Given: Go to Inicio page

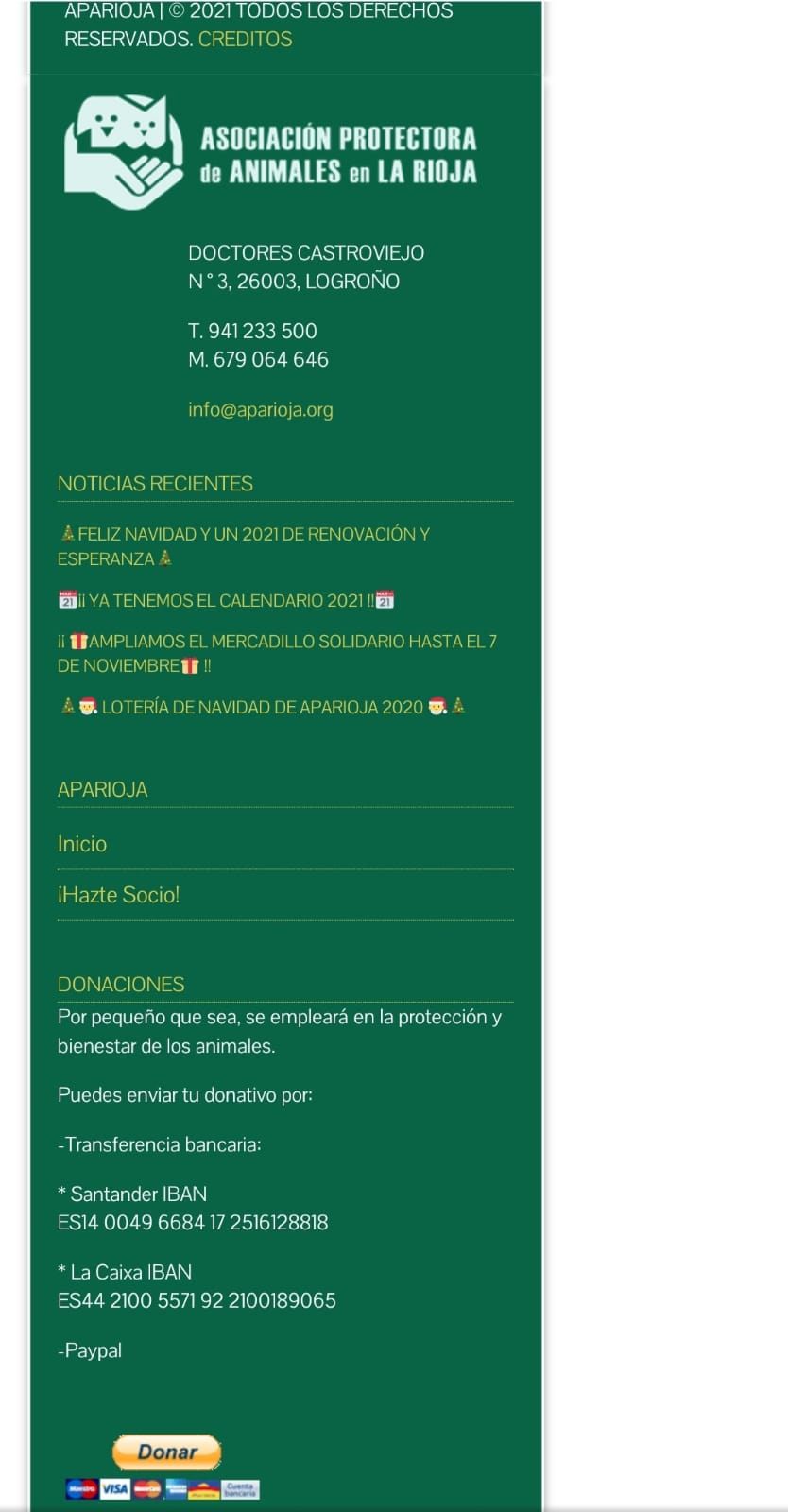Looking at the screenshot, I should [x=82, y=844].
